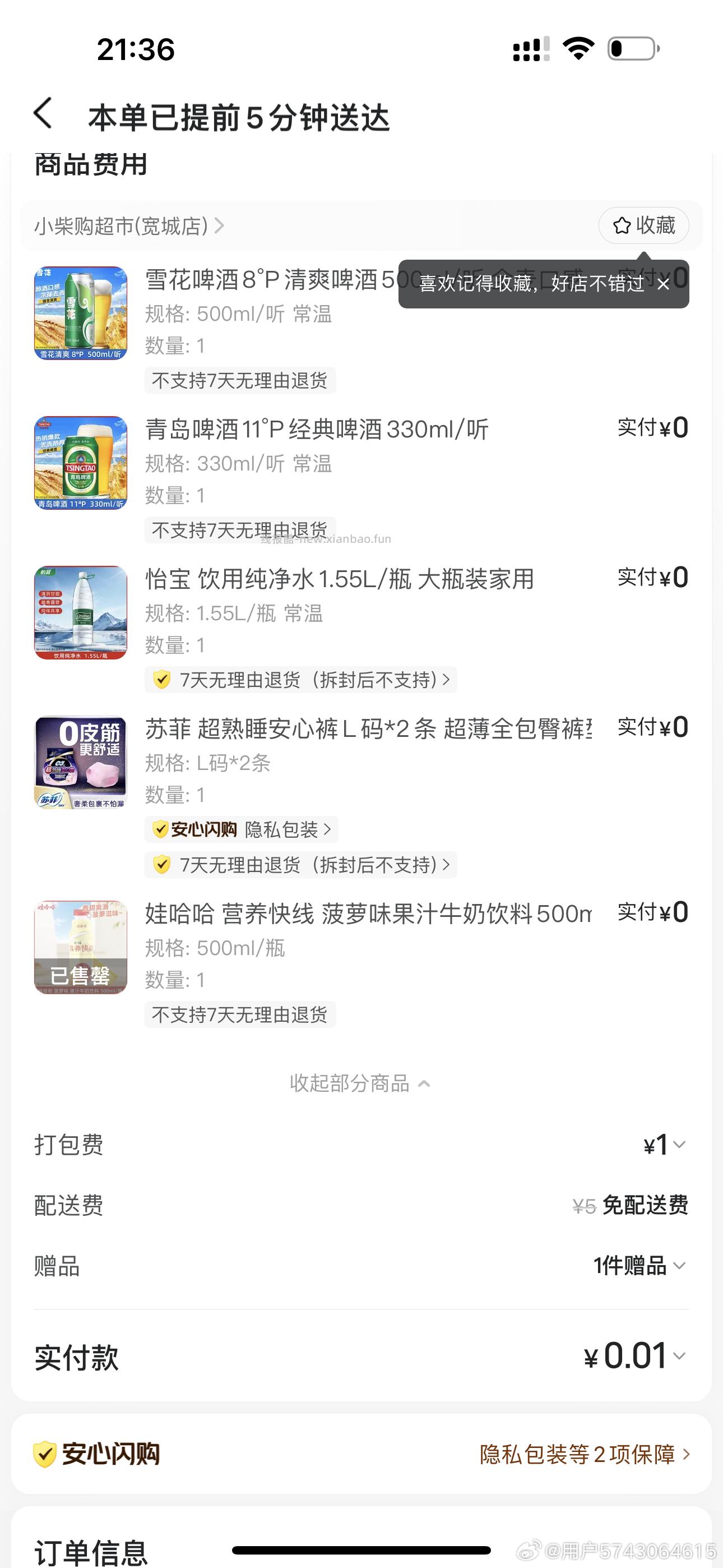Image resolution: width=723 pixels, height=1568 pixels.
Task: Tap the star icon next to 收藏
Action: pos(622,226)
